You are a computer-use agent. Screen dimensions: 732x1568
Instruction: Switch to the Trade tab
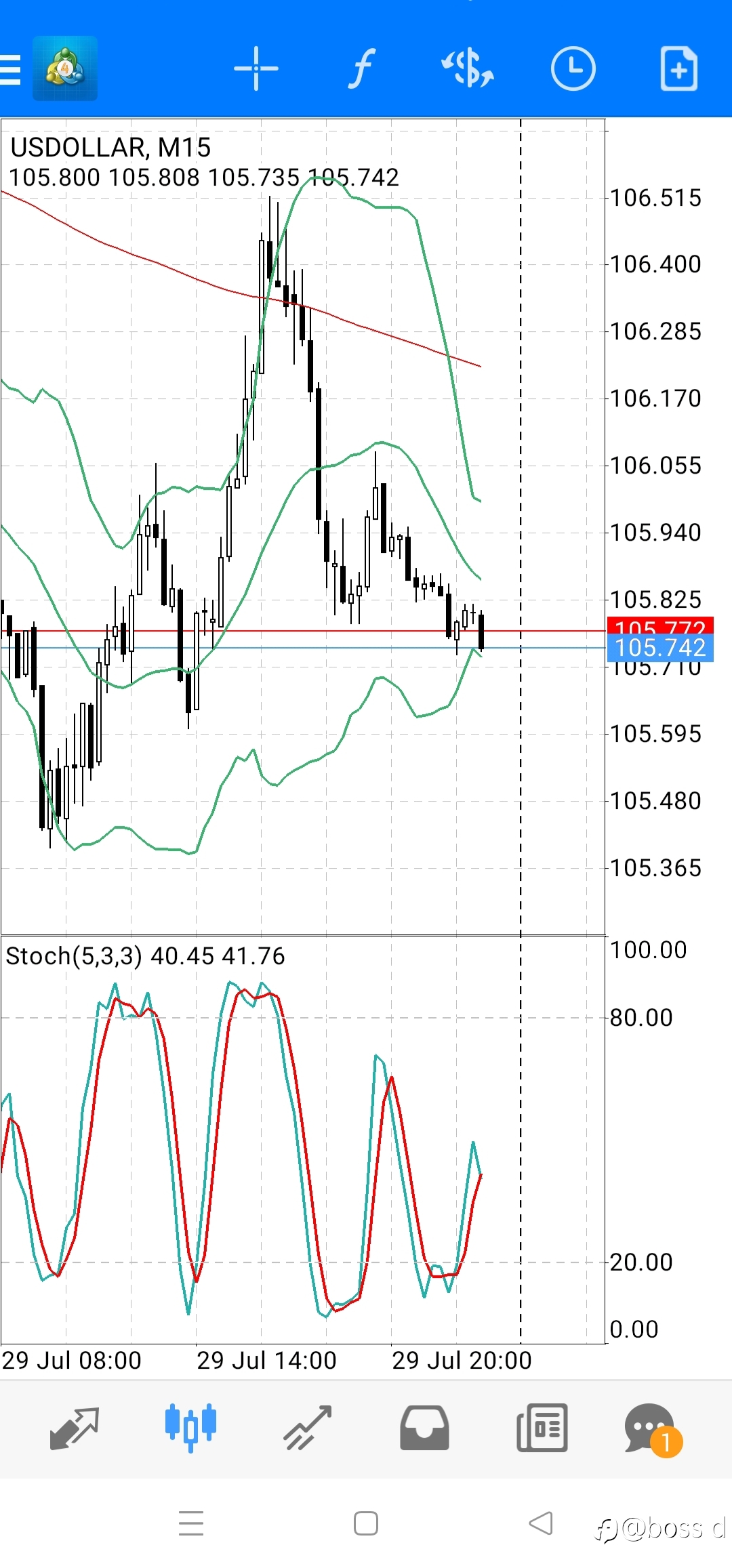308,1428
